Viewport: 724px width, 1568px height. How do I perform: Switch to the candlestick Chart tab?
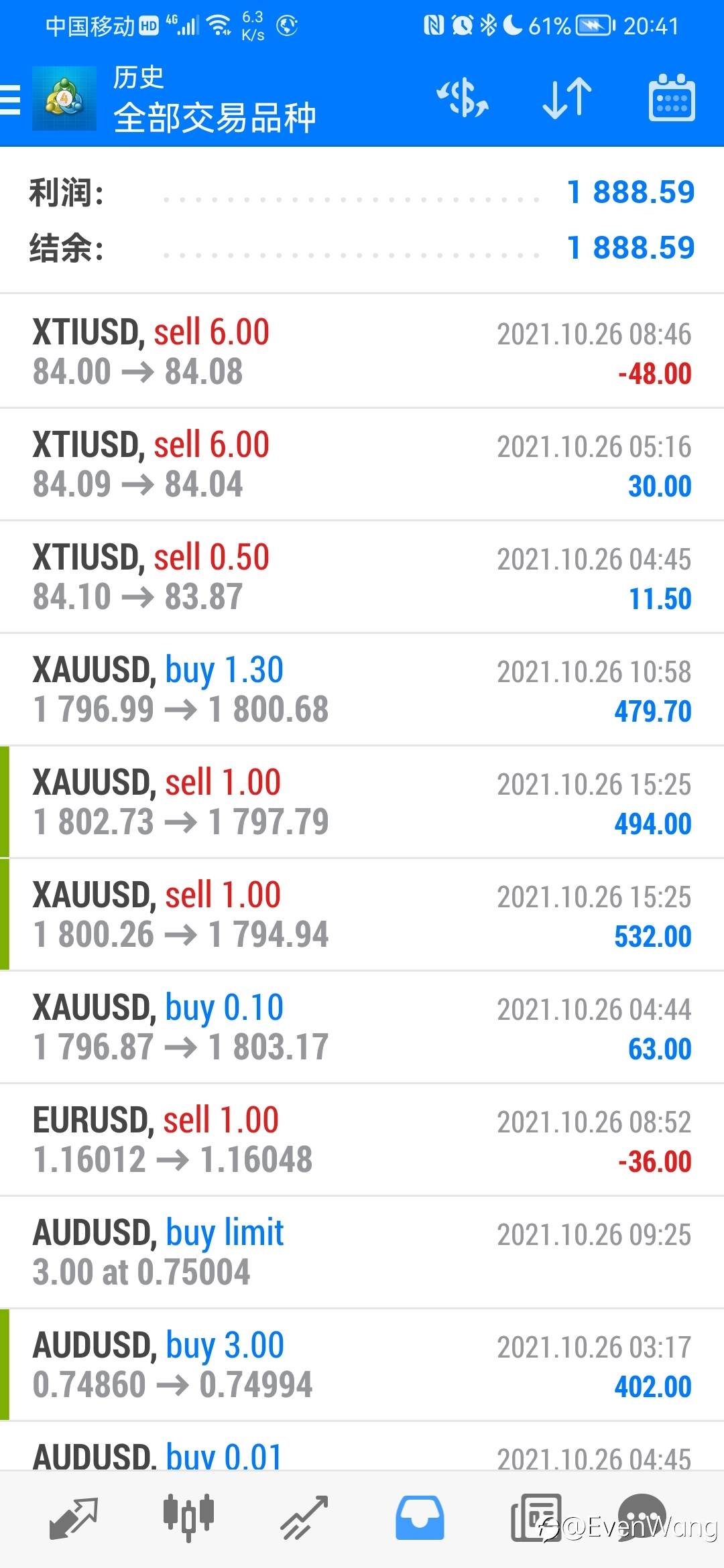188,1517
